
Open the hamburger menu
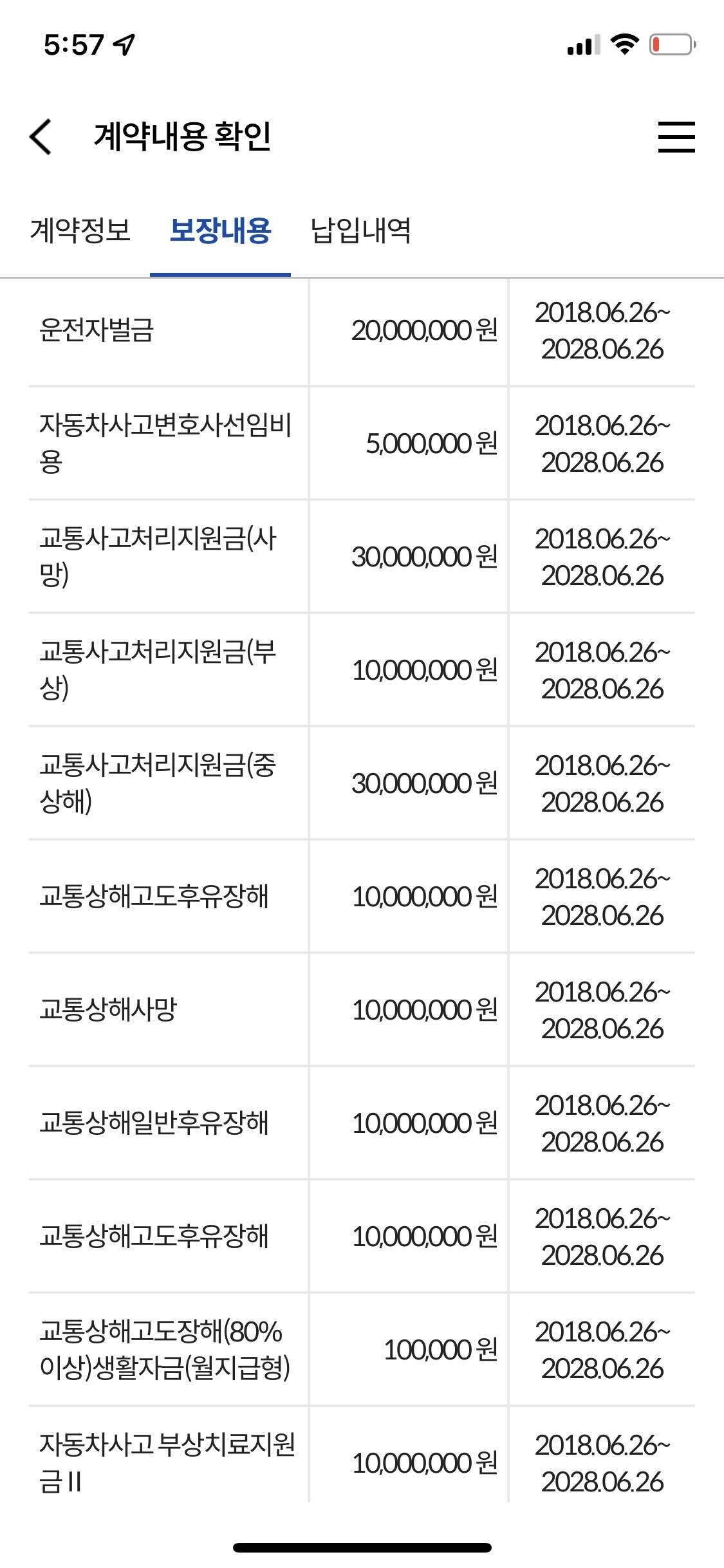676,136
